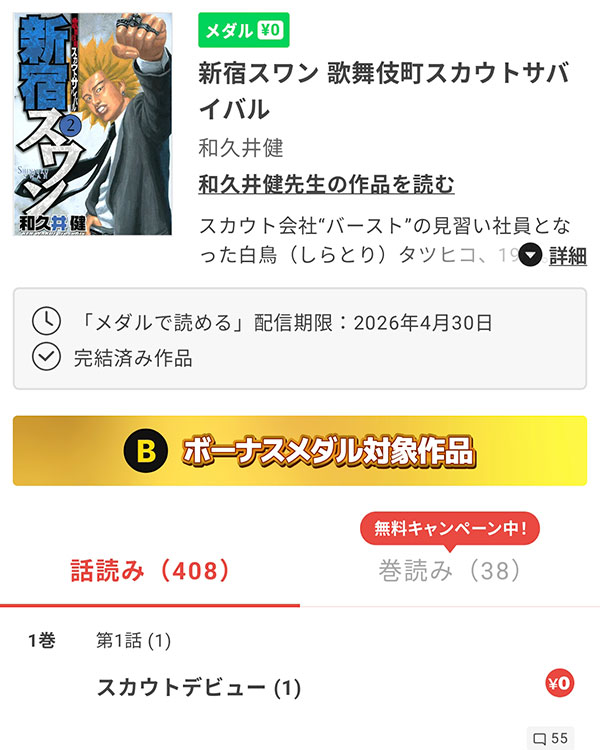This screenshot has width=600, height=750.
Task: Open the 和久井健先生の作品を読む link
Action: [327, 185]
